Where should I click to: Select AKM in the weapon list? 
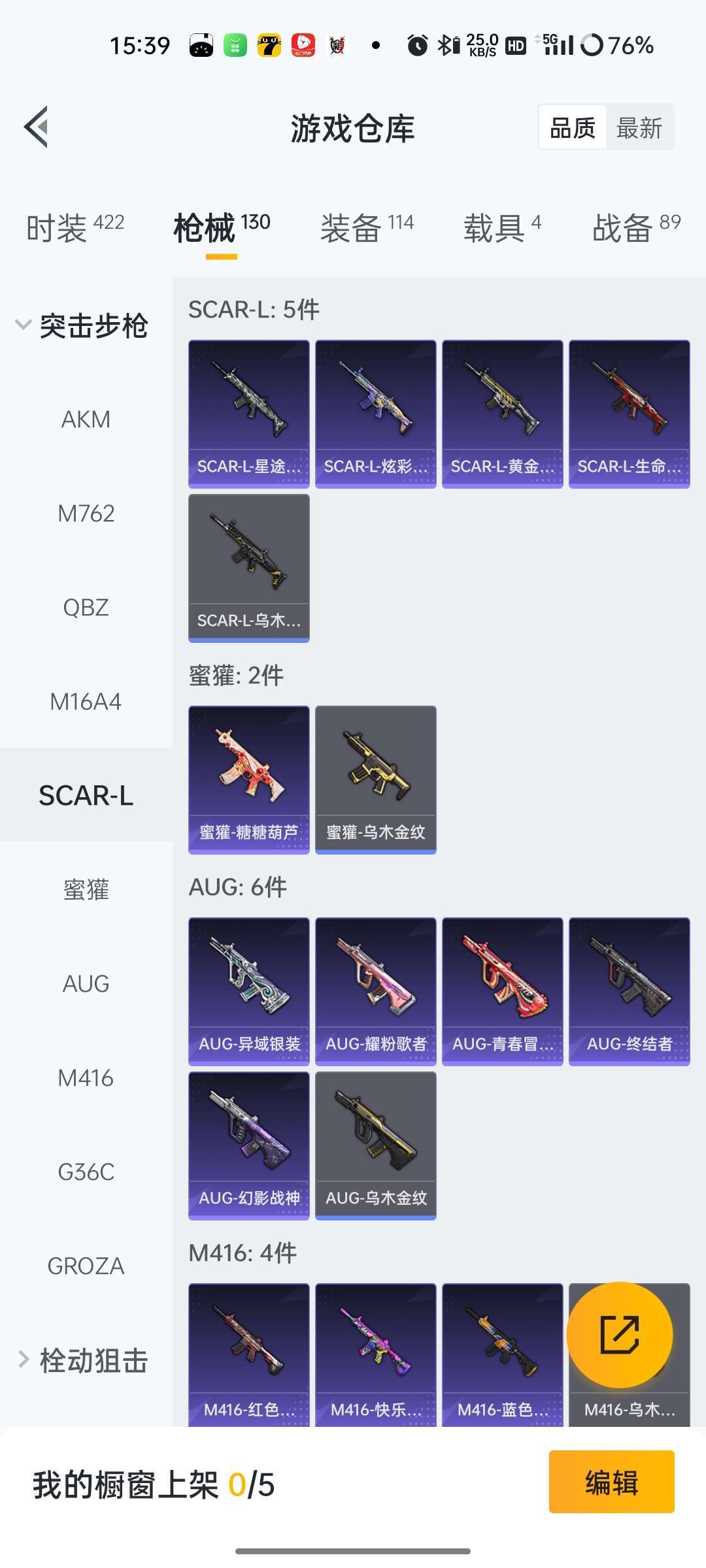[86, 419]
